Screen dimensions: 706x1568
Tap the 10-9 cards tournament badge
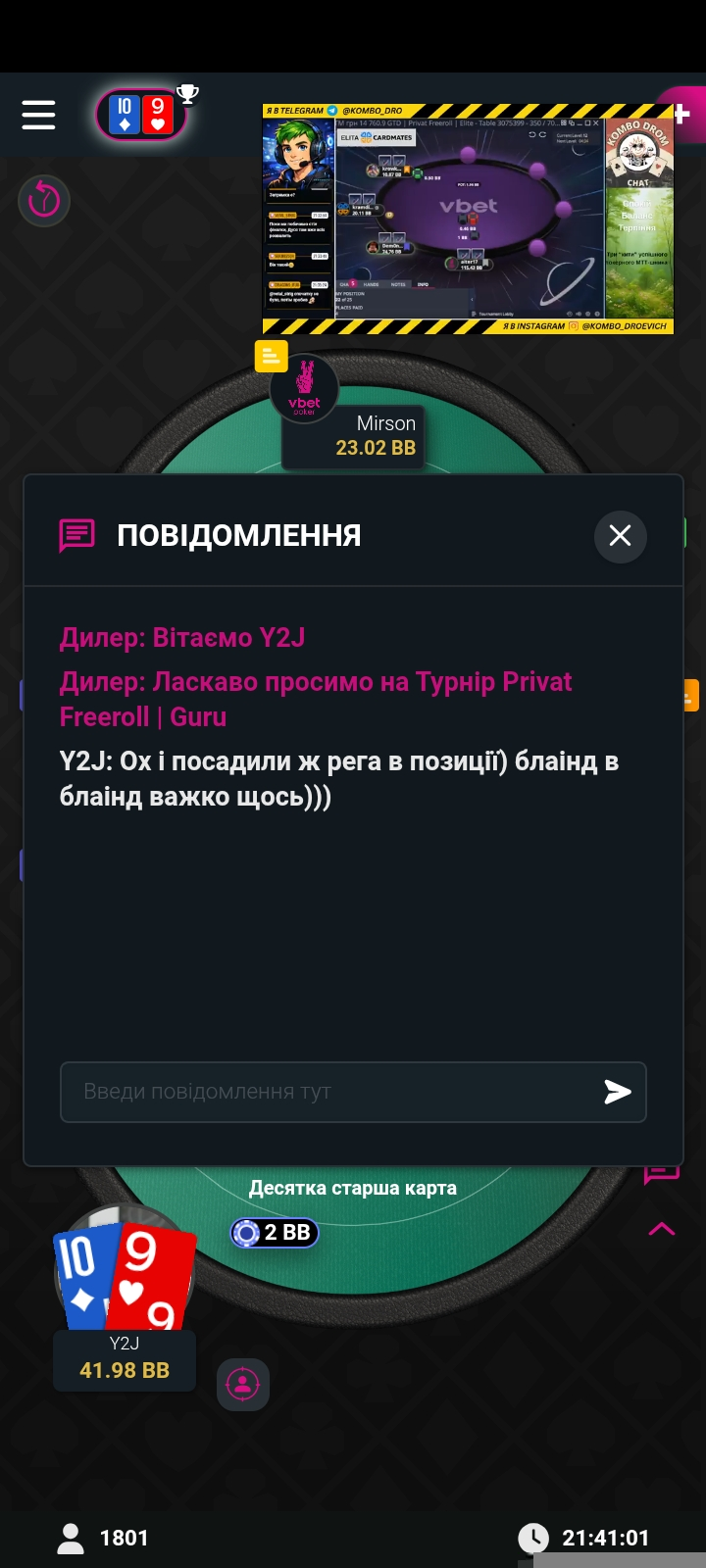[141, 115]
